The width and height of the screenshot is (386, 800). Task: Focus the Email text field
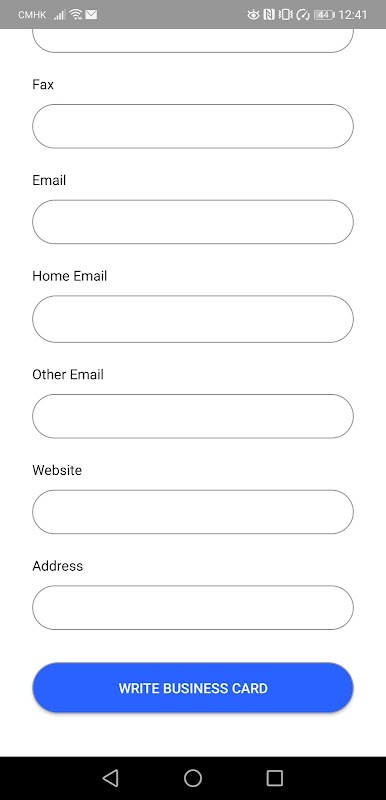coord(193,222)
